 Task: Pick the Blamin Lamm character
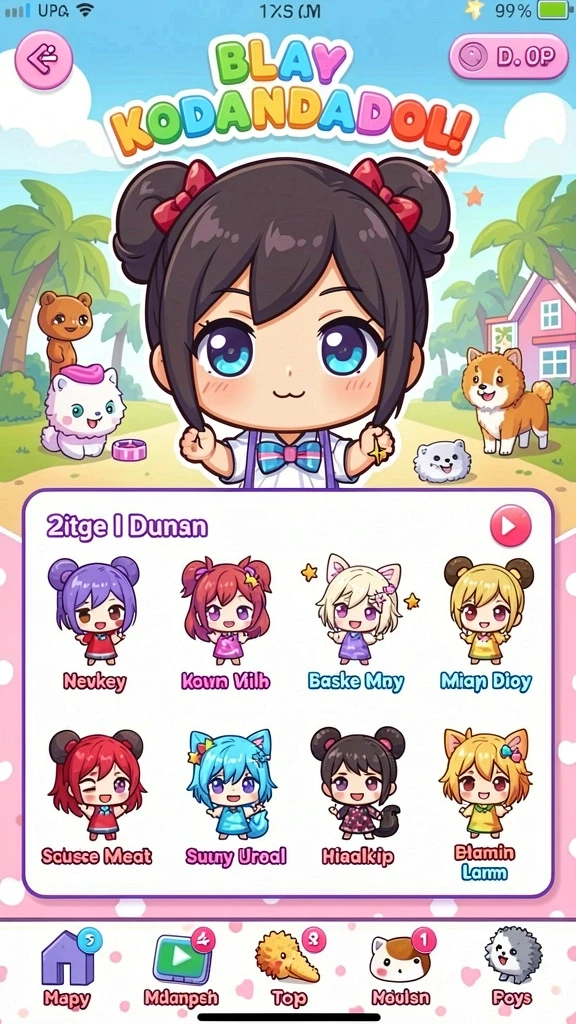[484, 805]
